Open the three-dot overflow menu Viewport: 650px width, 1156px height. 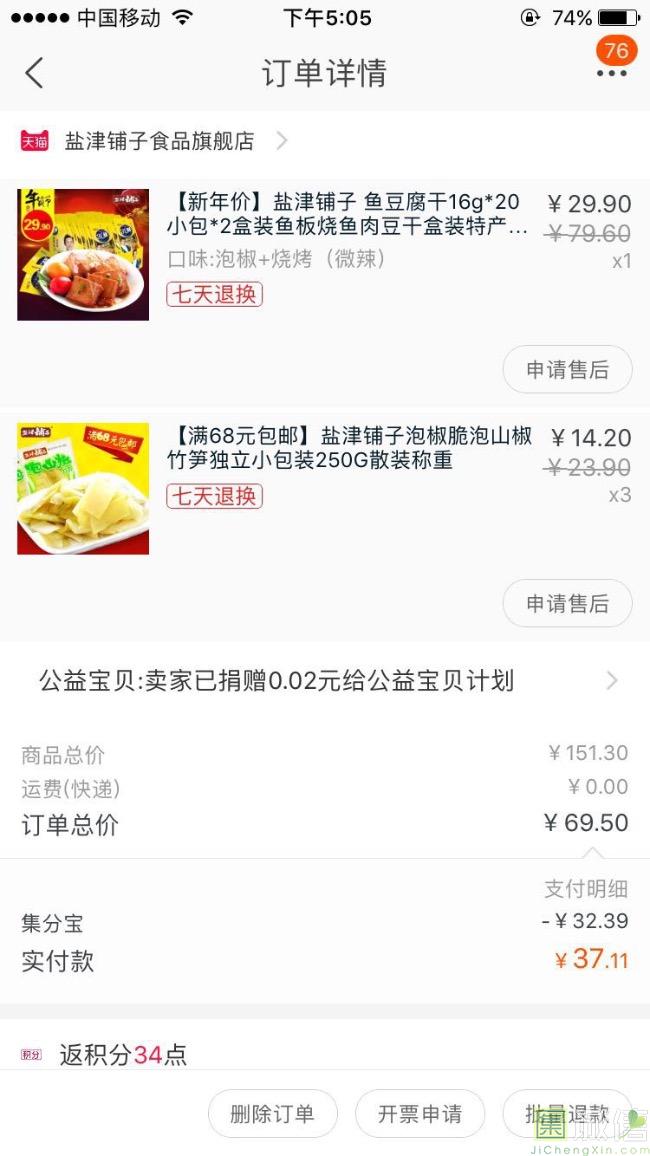point(611,73)
